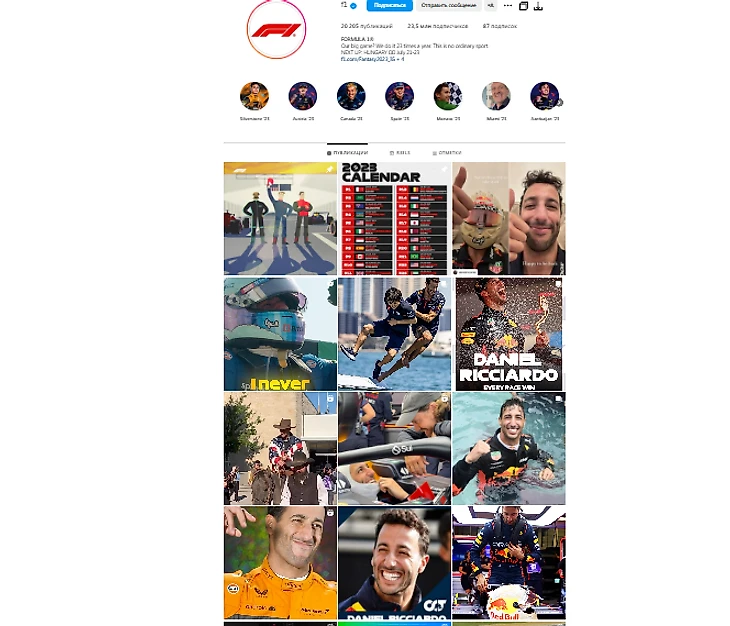Open the post with the 'never' caption
Image resolution: width=730 pixels, height=626 pixels.
(280, 334)
